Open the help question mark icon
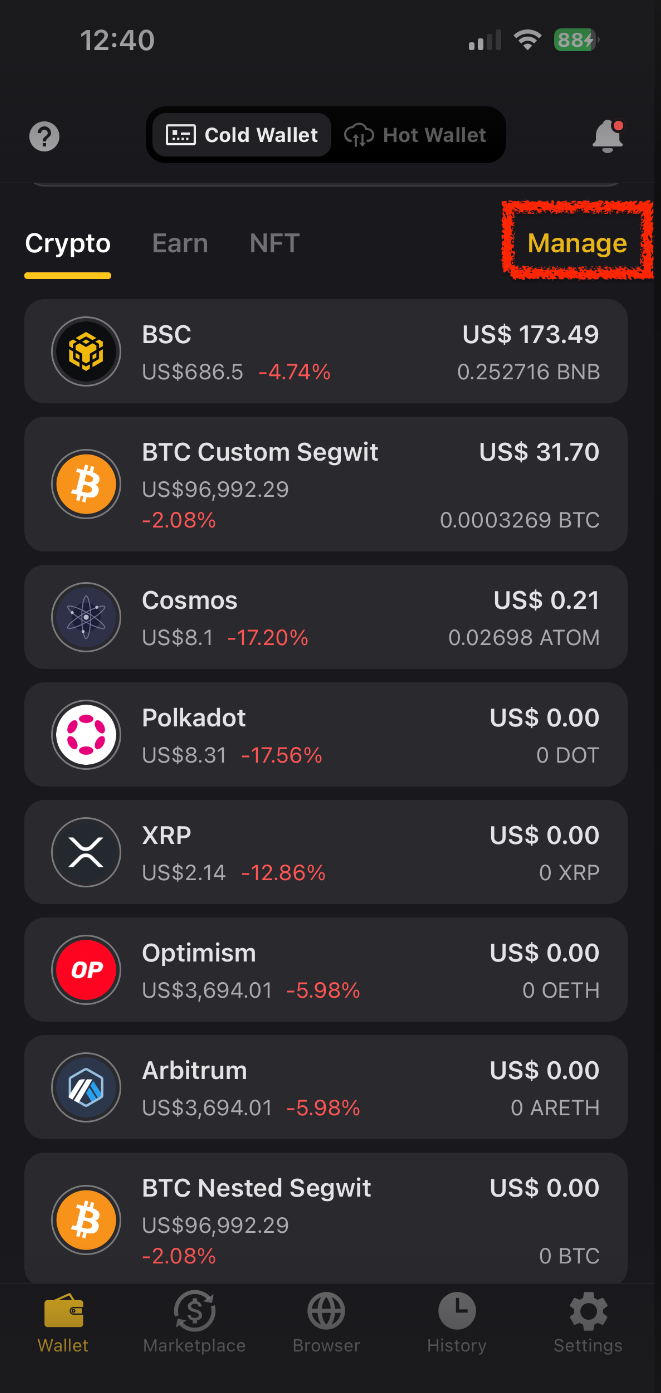The width and height of the screenshot is (661, 1393). pos(44,136)
